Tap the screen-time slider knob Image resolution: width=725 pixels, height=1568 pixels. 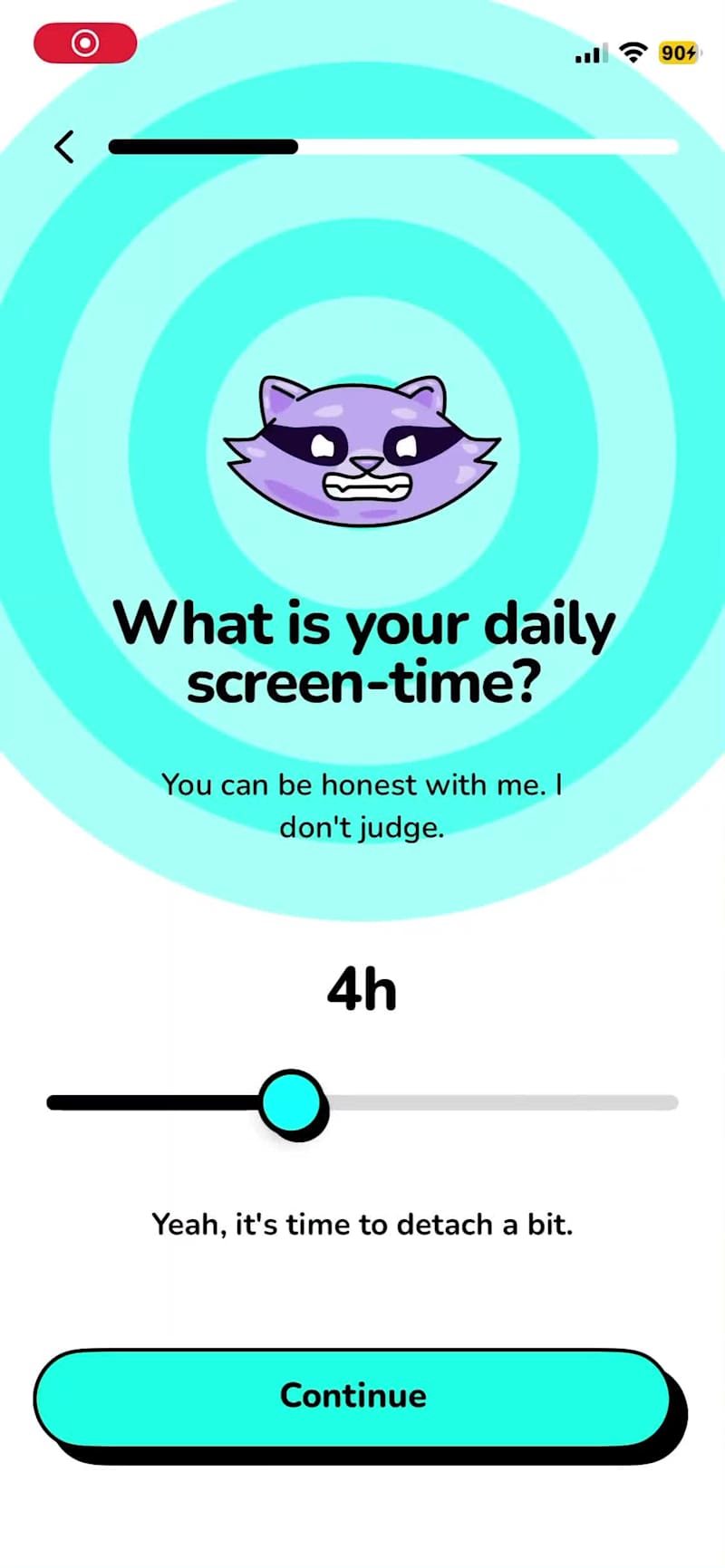(x=291, y=1101)
